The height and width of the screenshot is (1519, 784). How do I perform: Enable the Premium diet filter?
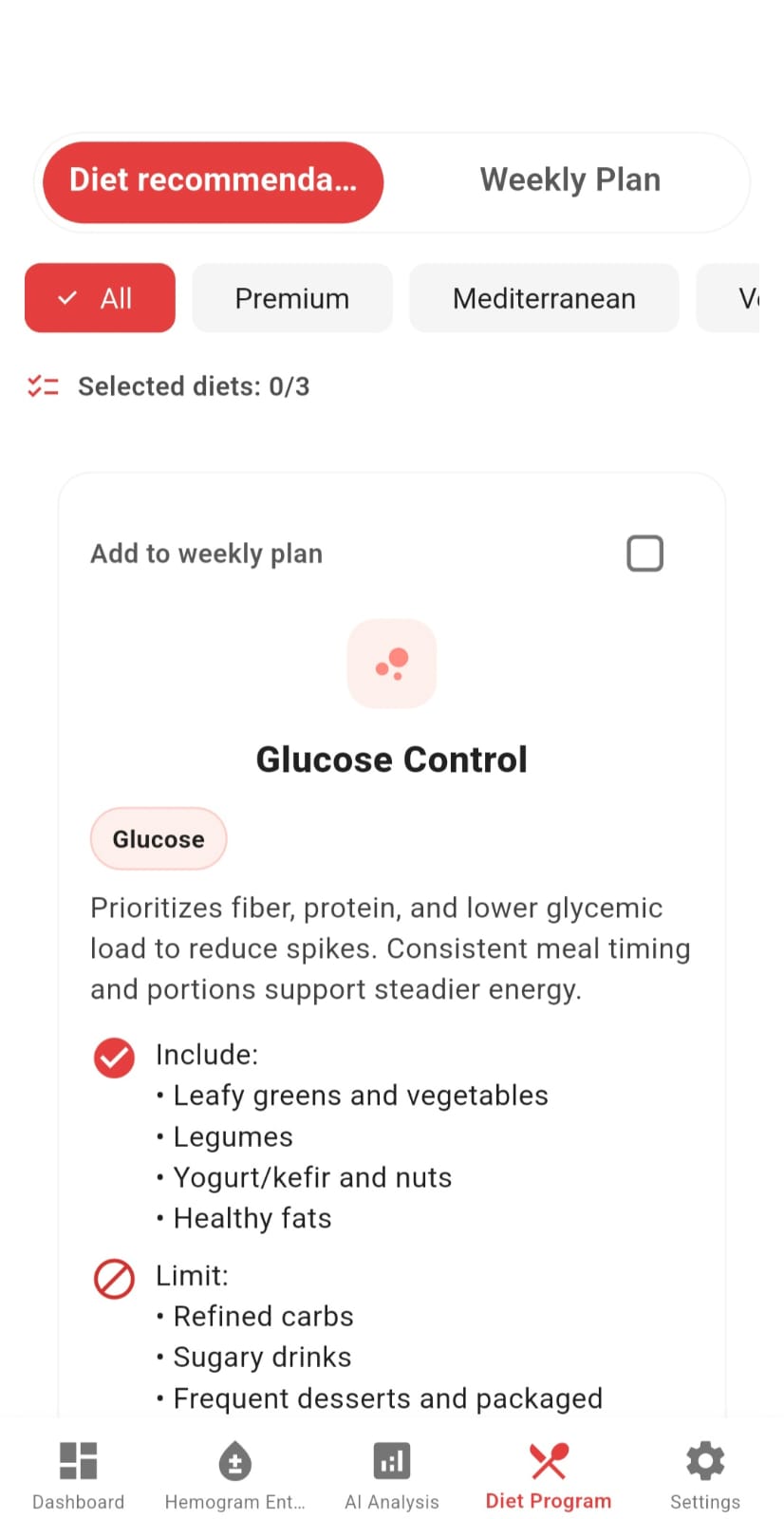point(291,298)
